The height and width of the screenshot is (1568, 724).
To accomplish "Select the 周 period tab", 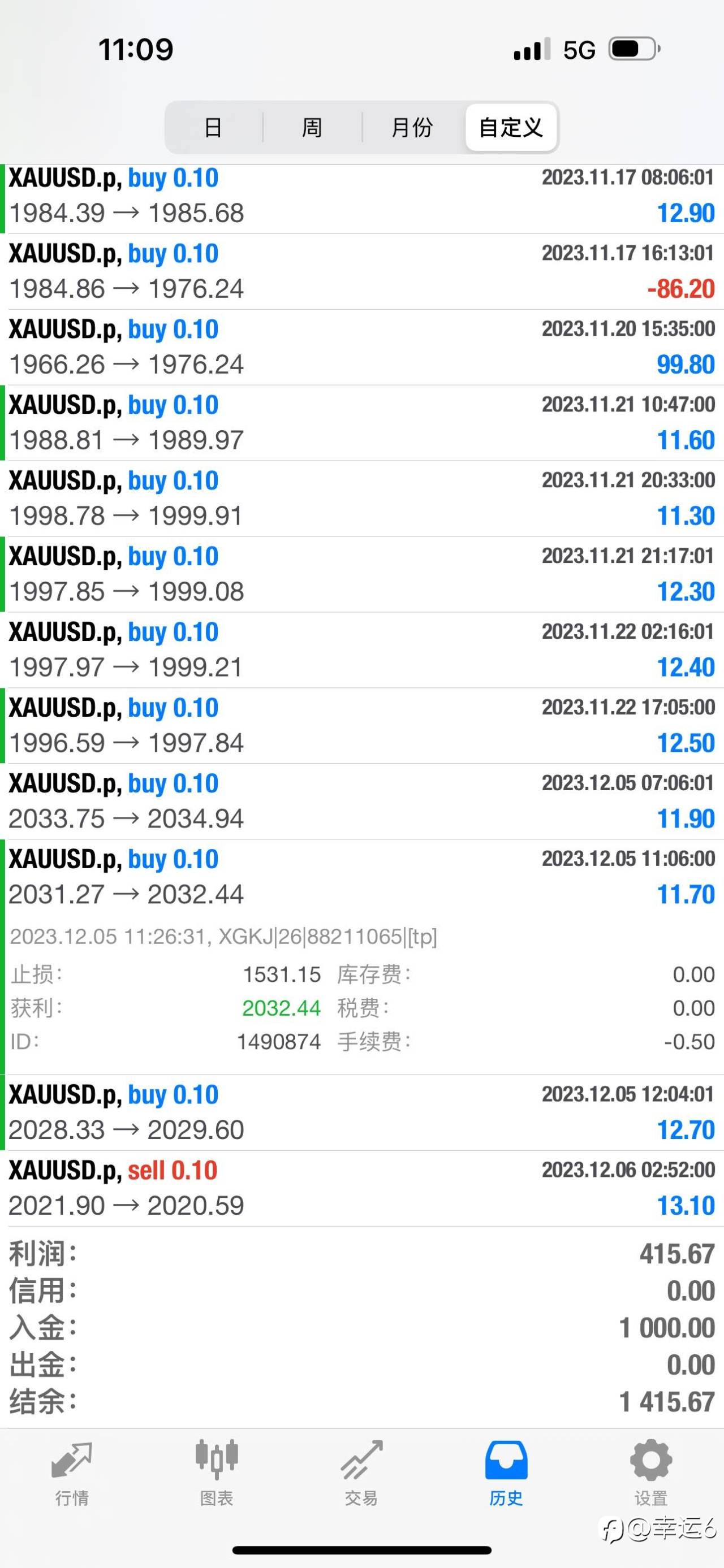I will tap(312, 127).
